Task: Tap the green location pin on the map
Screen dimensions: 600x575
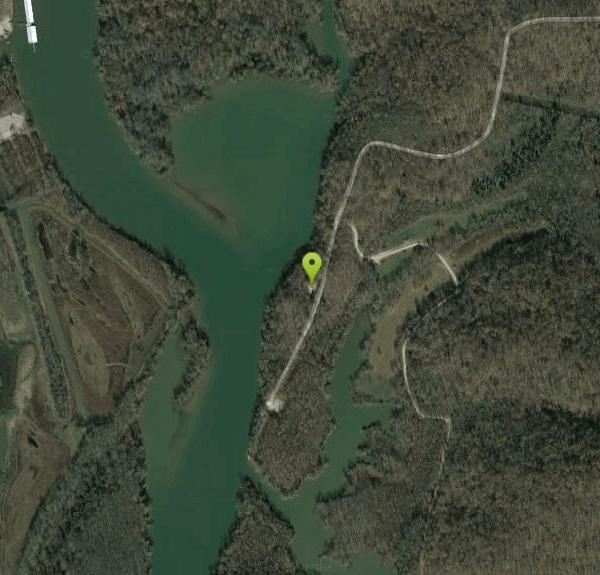Action: click(x=312, y=266)
